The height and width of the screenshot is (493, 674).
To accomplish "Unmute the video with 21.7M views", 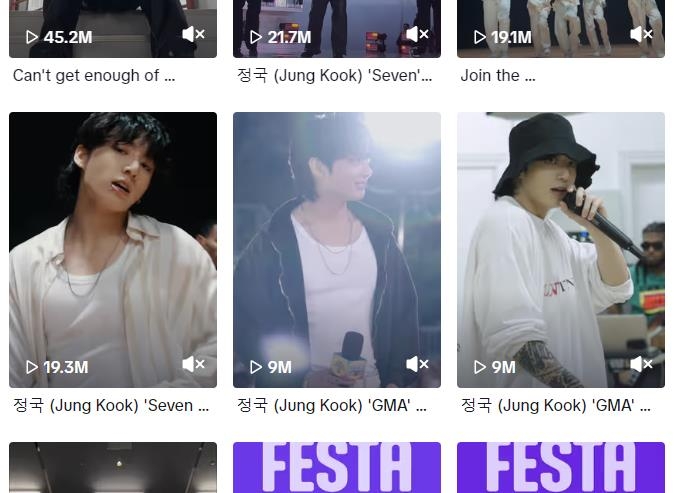I will (417, 35).
